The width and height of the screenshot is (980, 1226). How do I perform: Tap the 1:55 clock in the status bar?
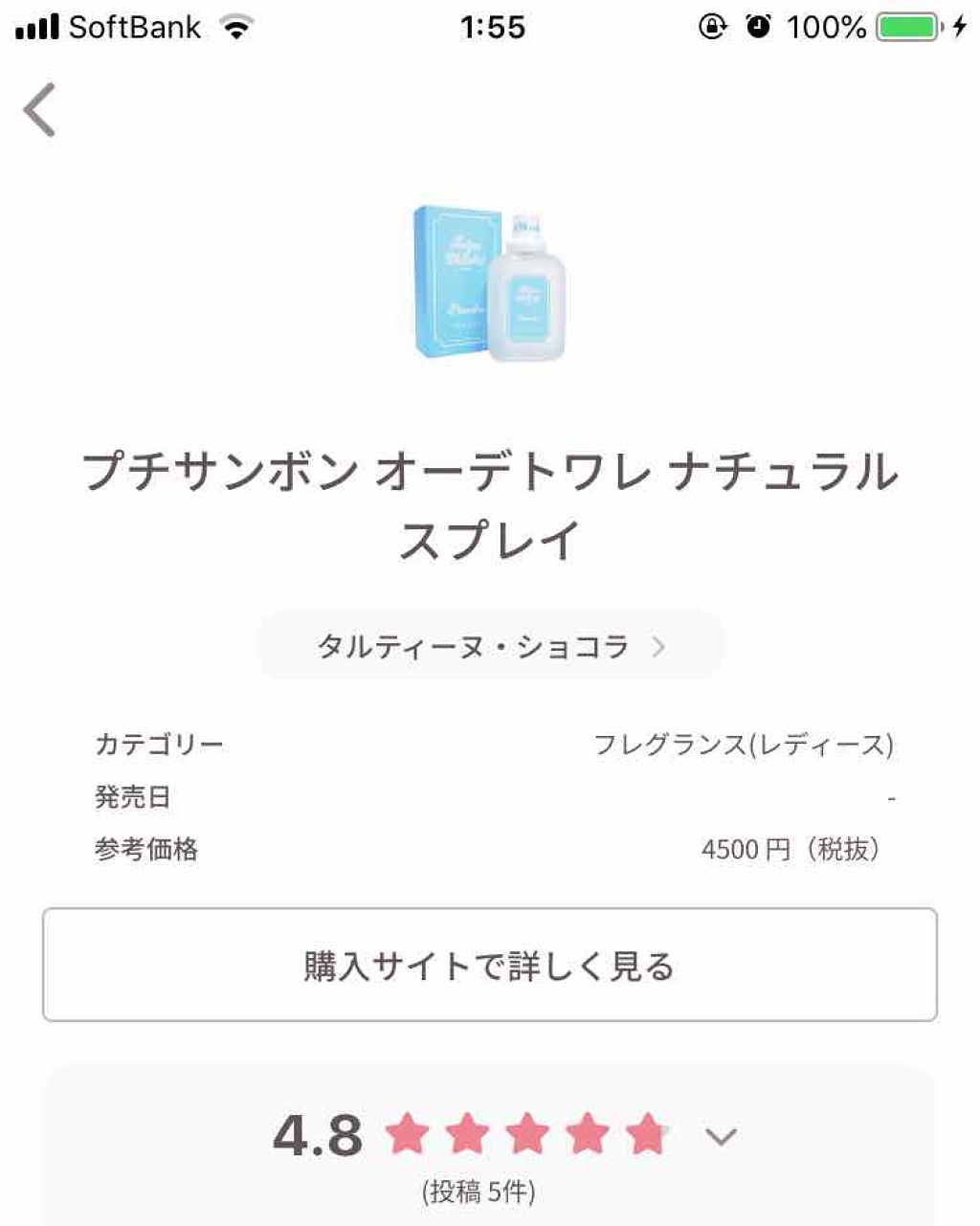click(x=490, y=27)
